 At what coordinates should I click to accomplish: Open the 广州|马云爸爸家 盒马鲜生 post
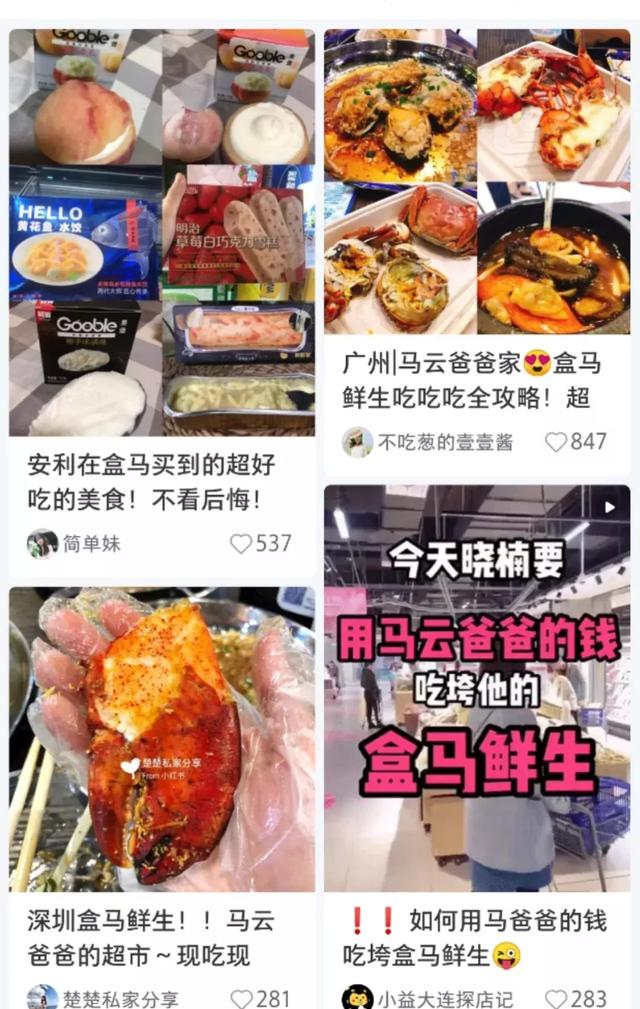pyautogui.click(x=477, y=182)
